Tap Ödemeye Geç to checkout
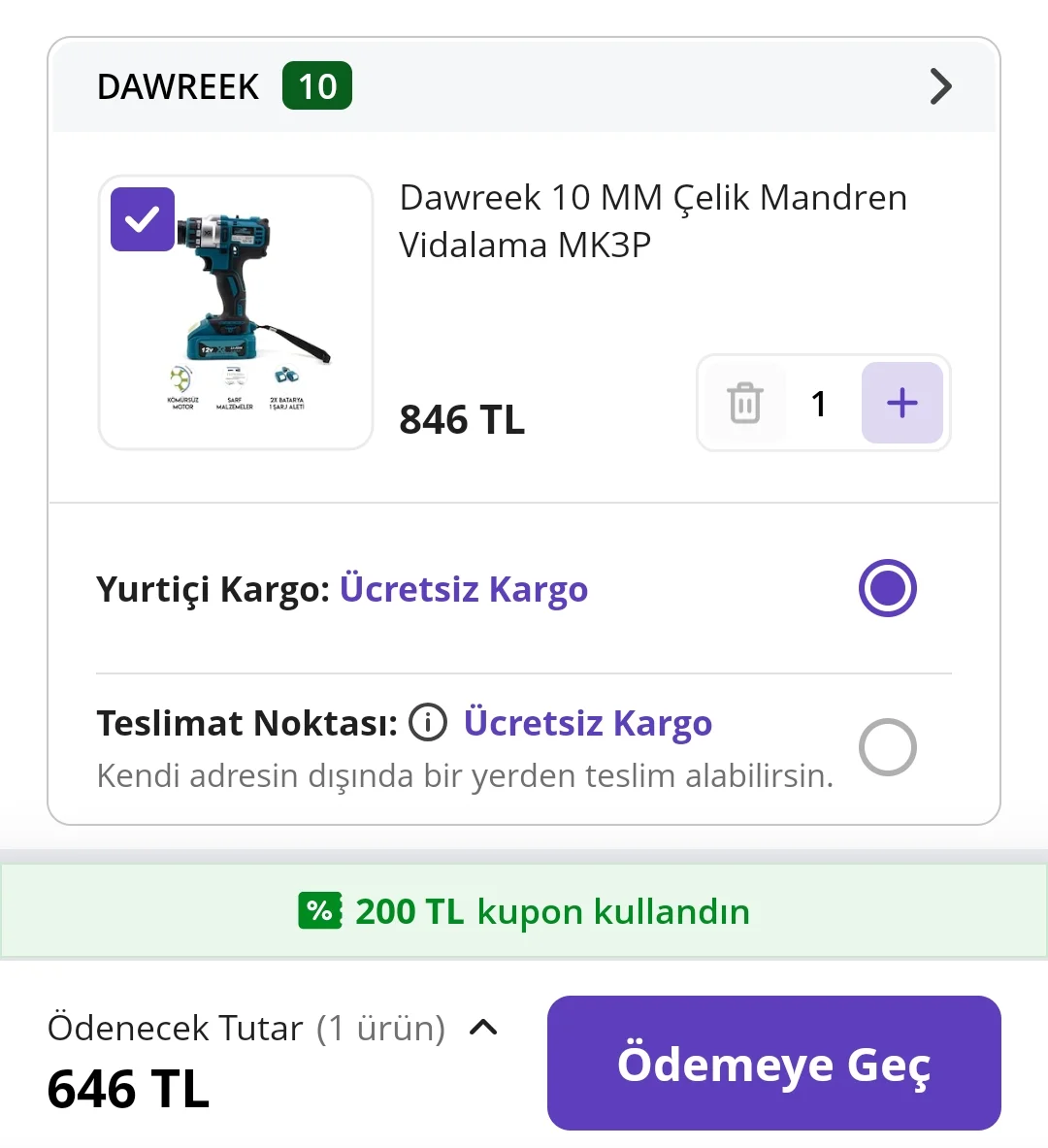 pyautogui.click(x=773, y=1063)
